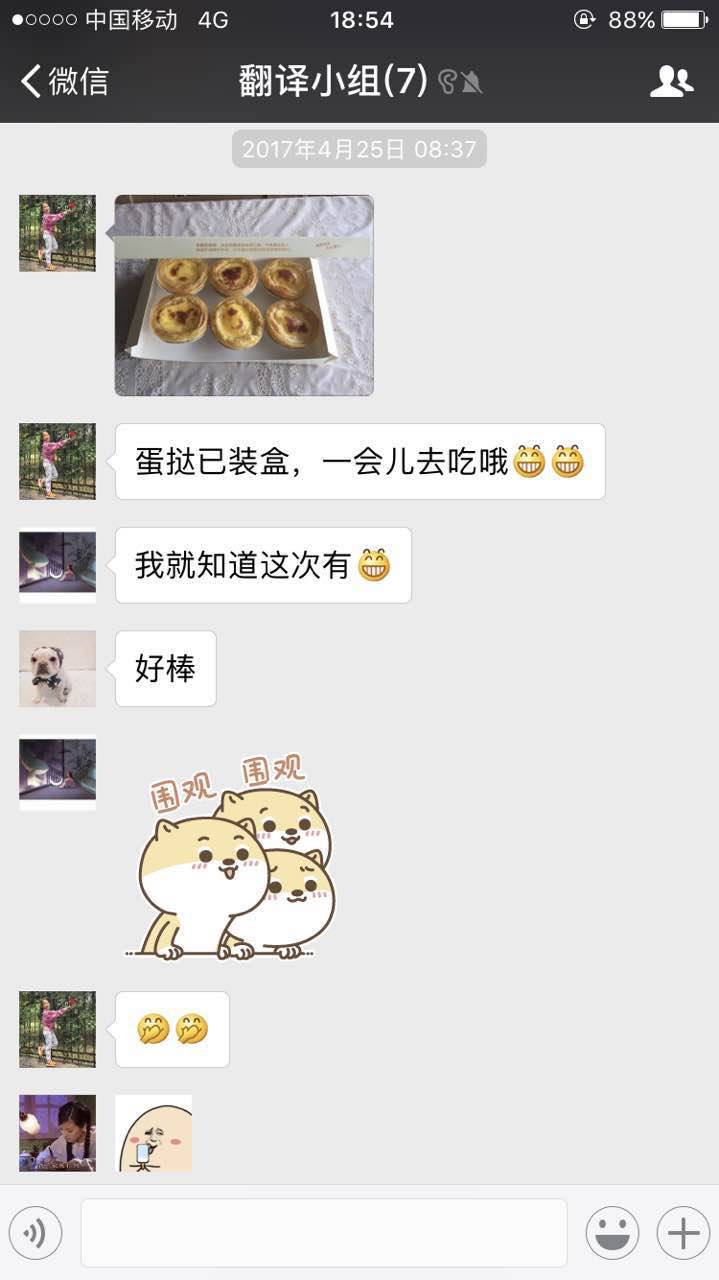Image resolution: width=719 pixels, height=1280 pixels.
Task: Open the egg tart photo message
Action: pyautogui.click(x=244, y=295)
